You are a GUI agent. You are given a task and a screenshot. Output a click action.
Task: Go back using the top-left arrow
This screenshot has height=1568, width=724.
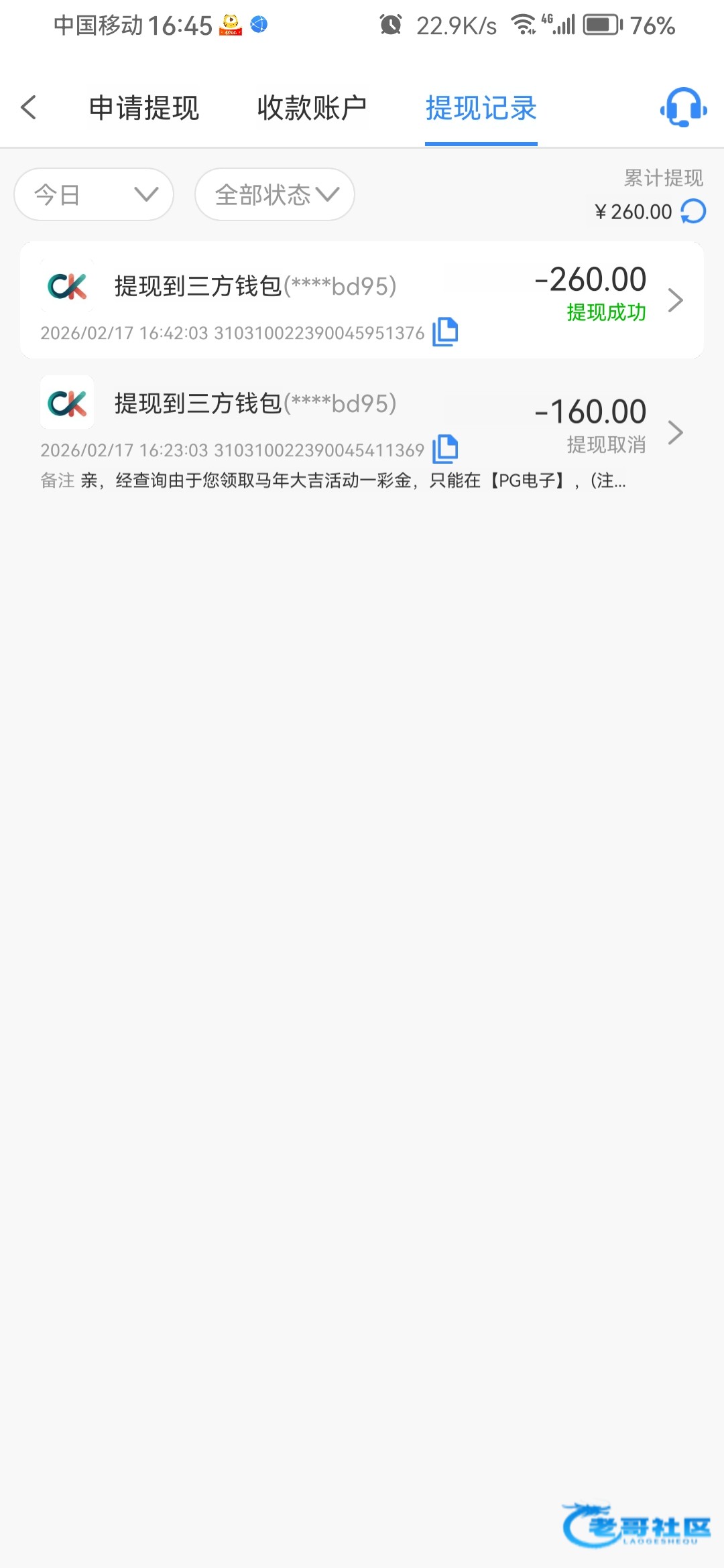[x=28, y=107]
